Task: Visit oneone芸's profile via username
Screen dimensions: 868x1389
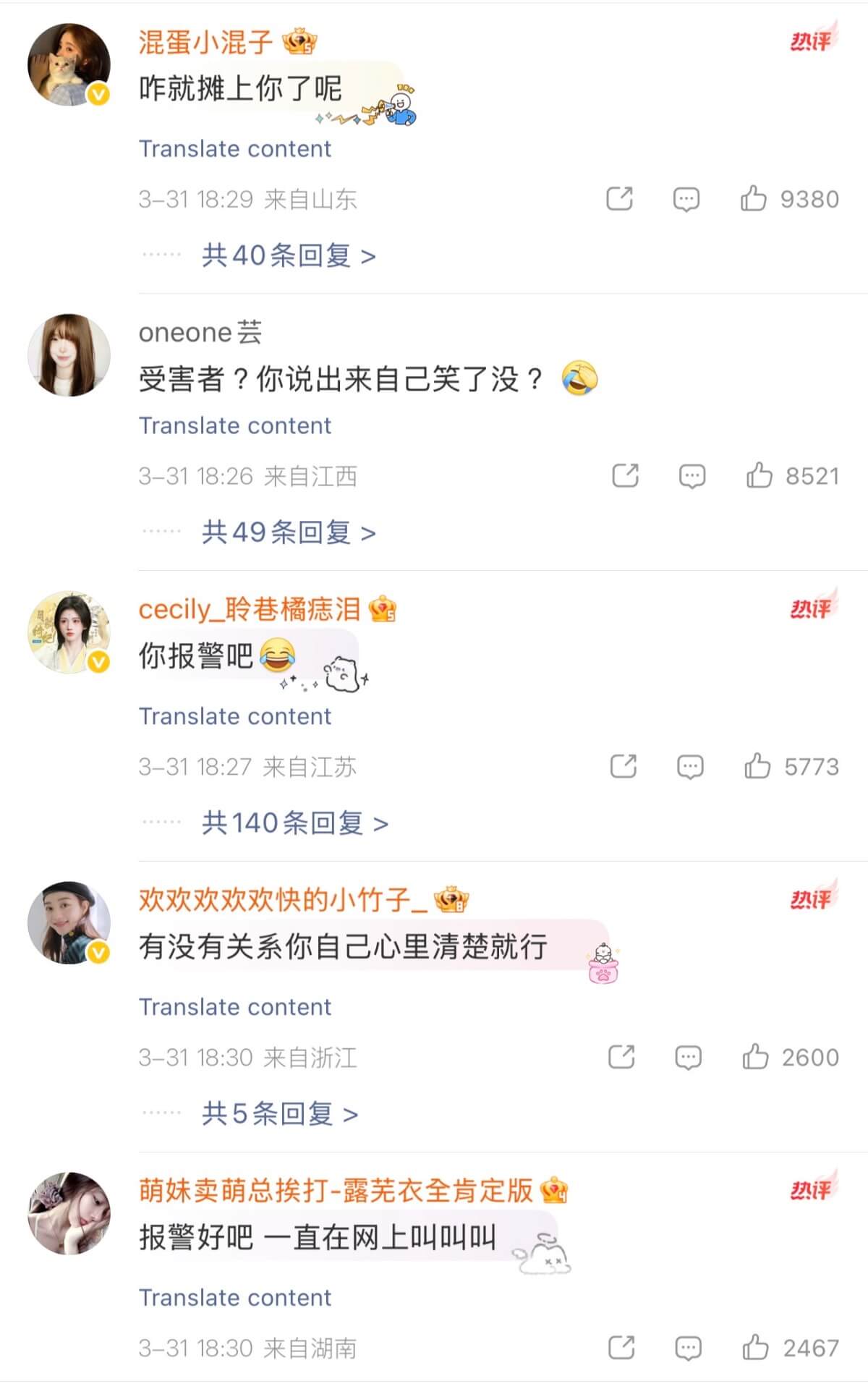Action: pos(200,333)
